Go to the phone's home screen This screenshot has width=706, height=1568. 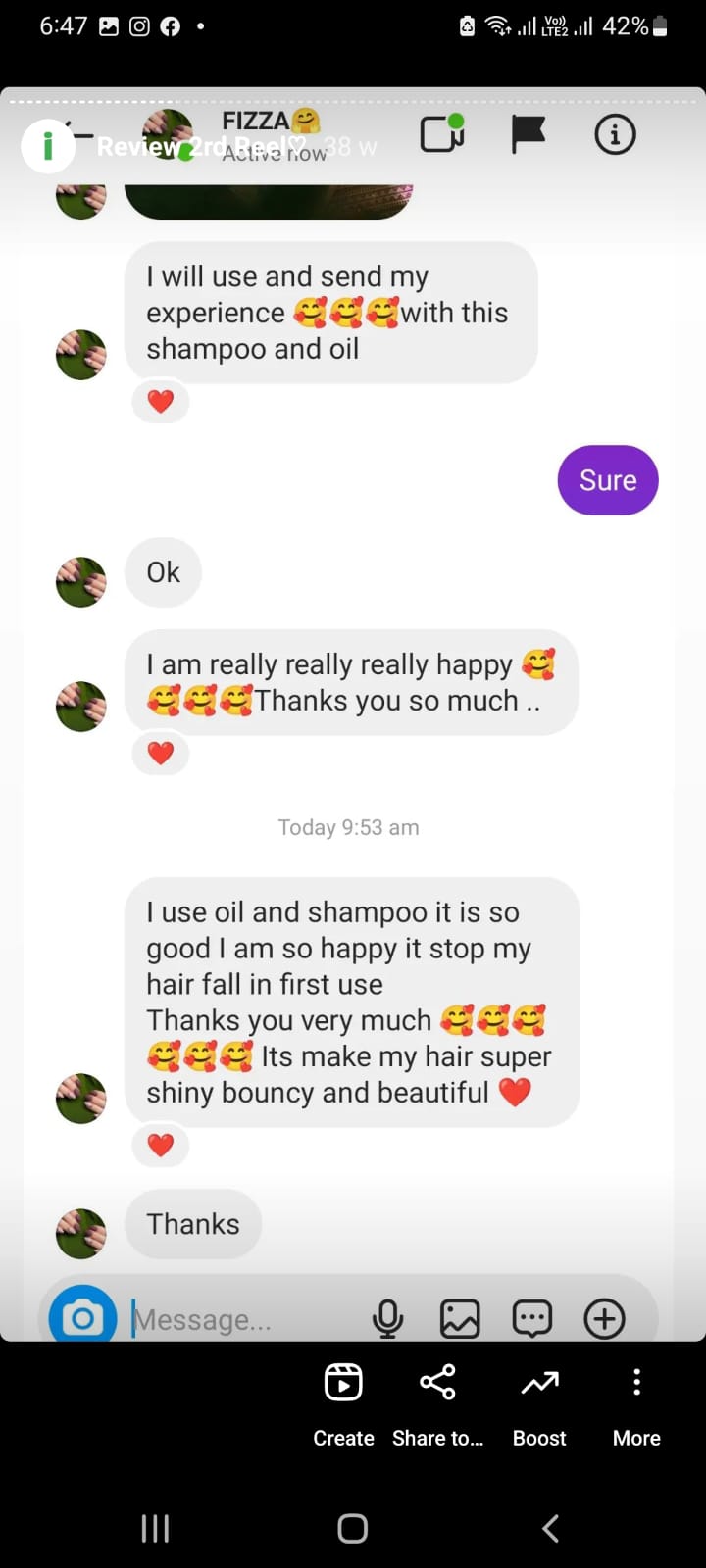(x=352, y=1528)
